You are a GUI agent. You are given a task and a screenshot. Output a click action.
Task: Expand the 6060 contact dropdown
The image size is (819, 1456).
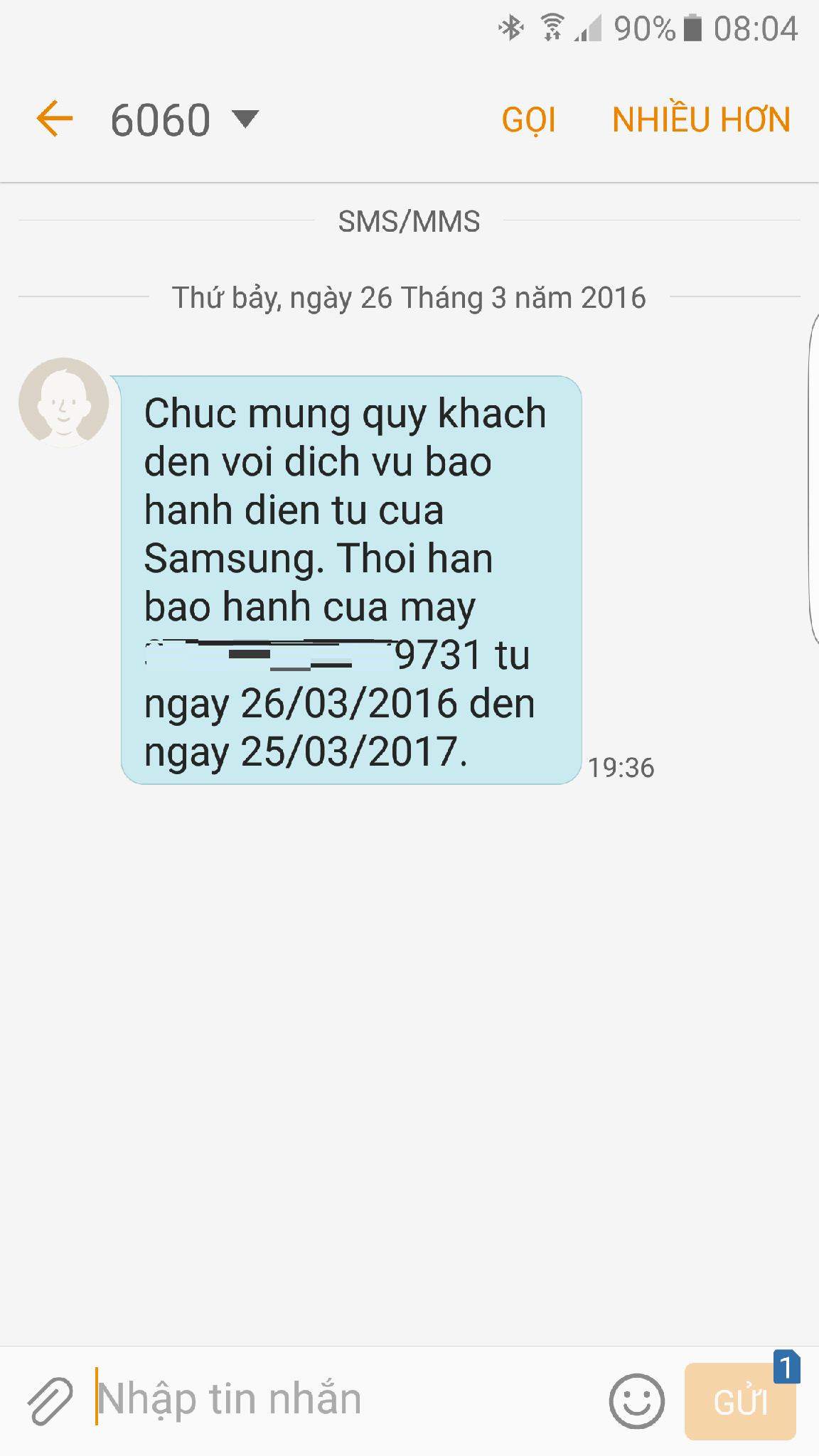[x=245, y=118]
